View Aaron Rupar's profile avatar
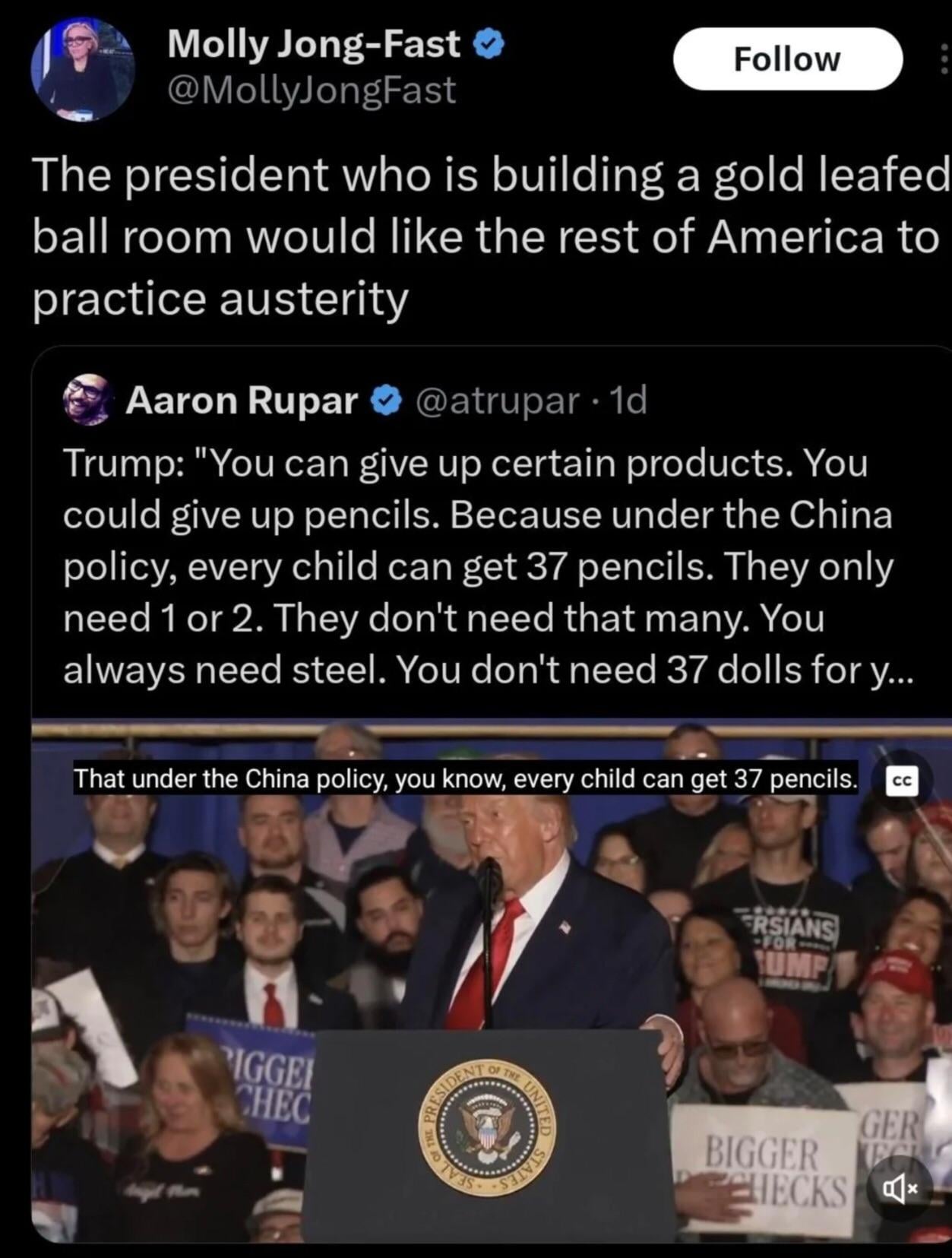Viewport: 952px width, 1258px height. tap(88, 399)
